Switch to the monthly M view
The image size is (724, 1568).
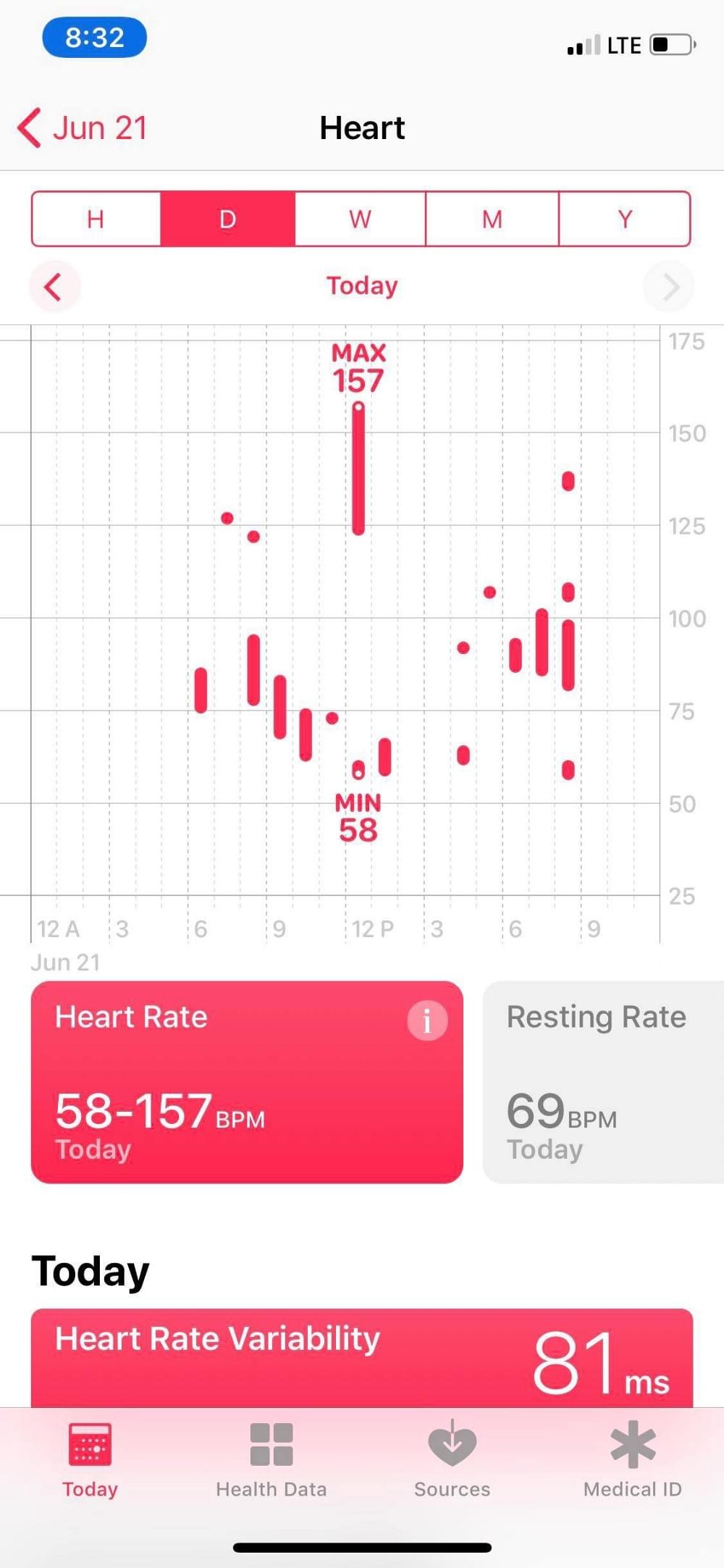(492, 219)
